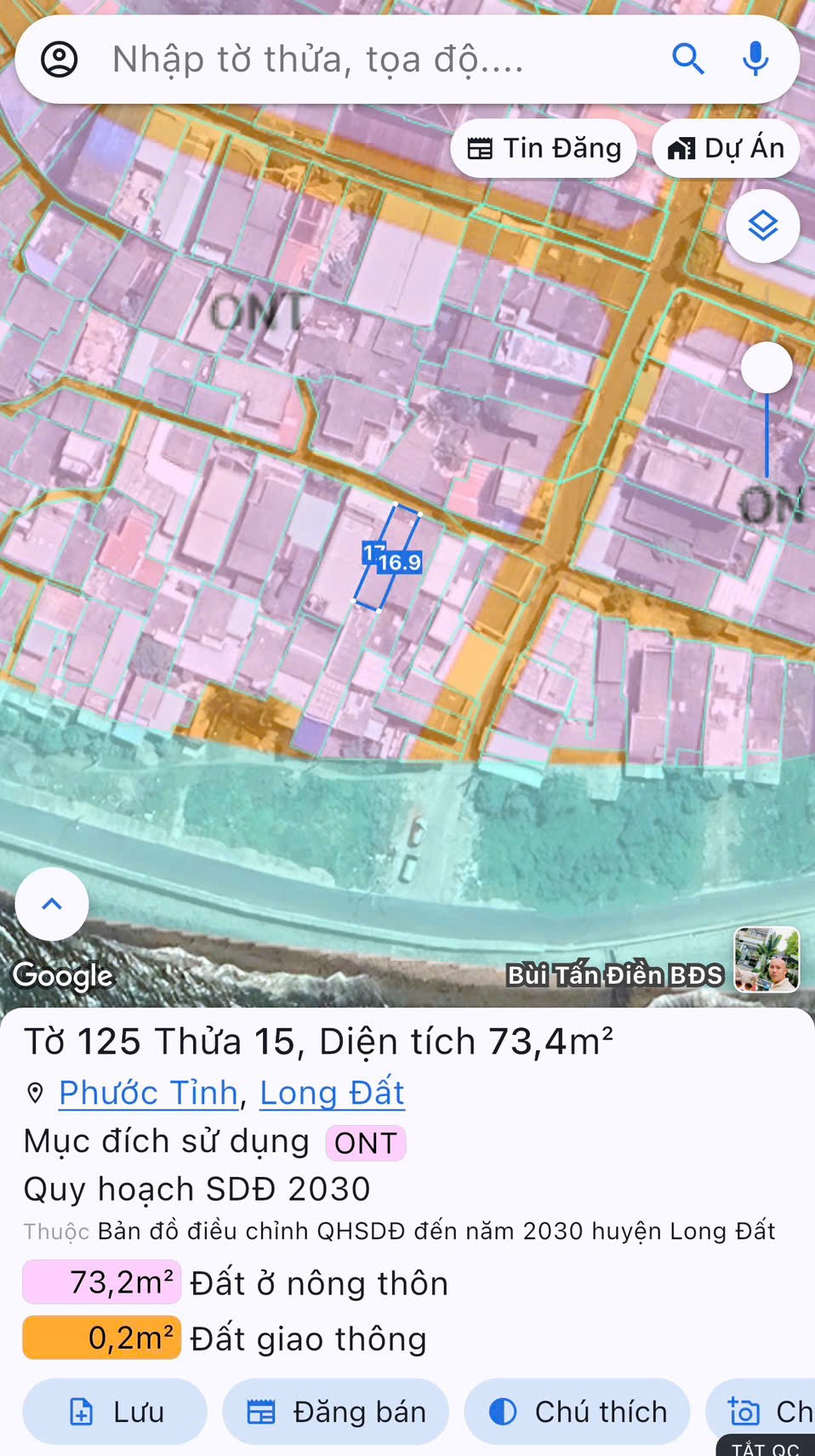Viewport: 815px width, 1456px height.
Task: Tap the overlay opacity slider handle
Action: tap(767, 368)
